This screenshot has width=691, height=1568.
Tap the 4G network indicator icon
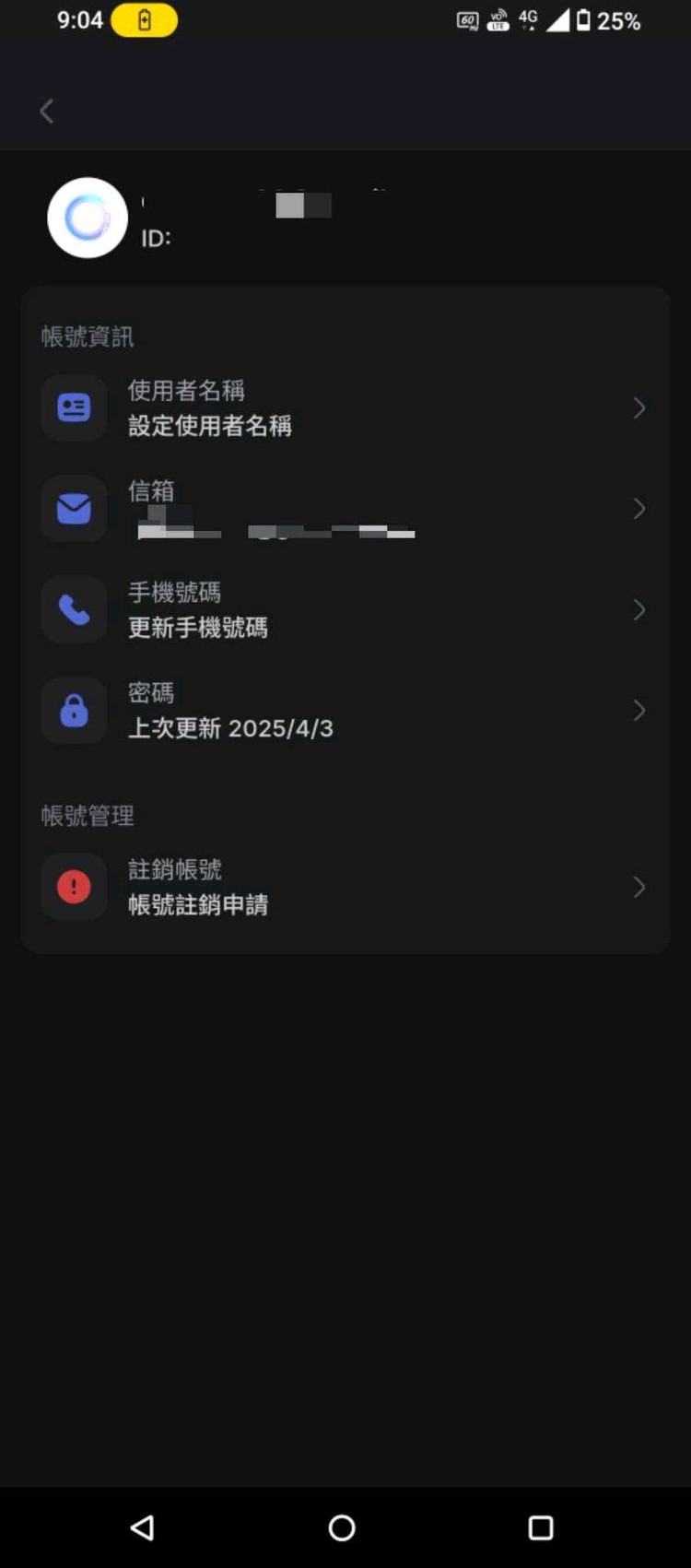point(528,18)
